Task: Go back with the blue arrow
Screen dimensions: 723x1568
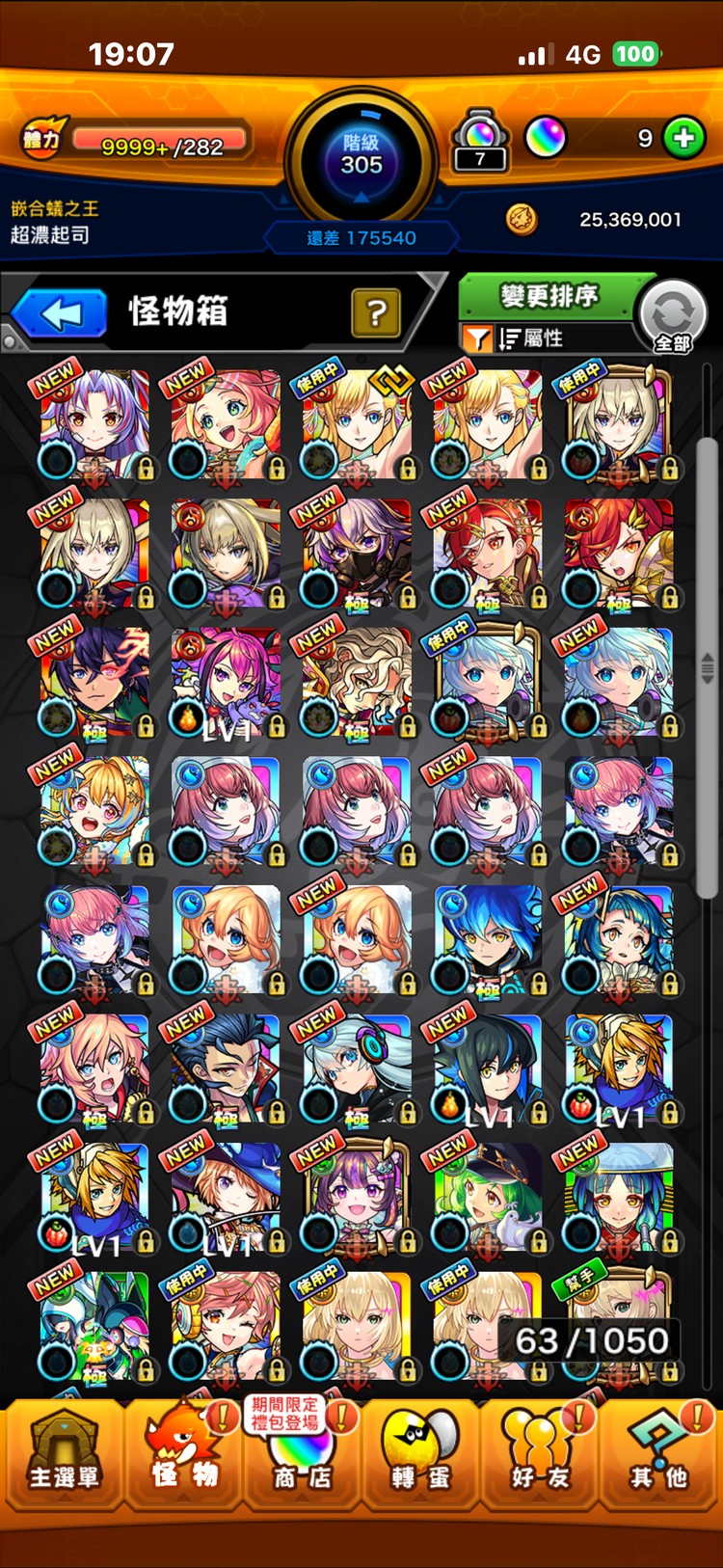Action: pos(61,313)
